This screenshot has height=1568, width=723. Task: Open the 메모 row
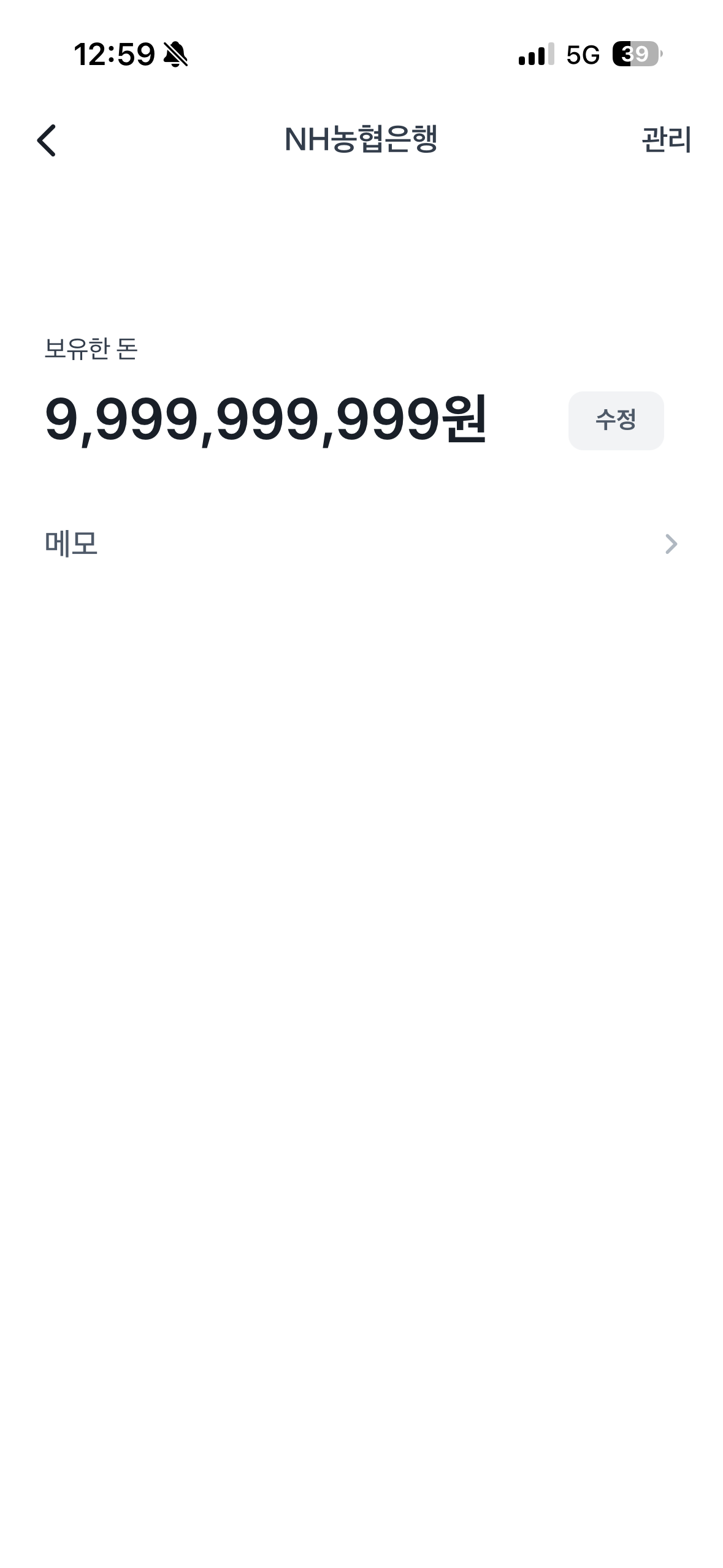(361, 544)
